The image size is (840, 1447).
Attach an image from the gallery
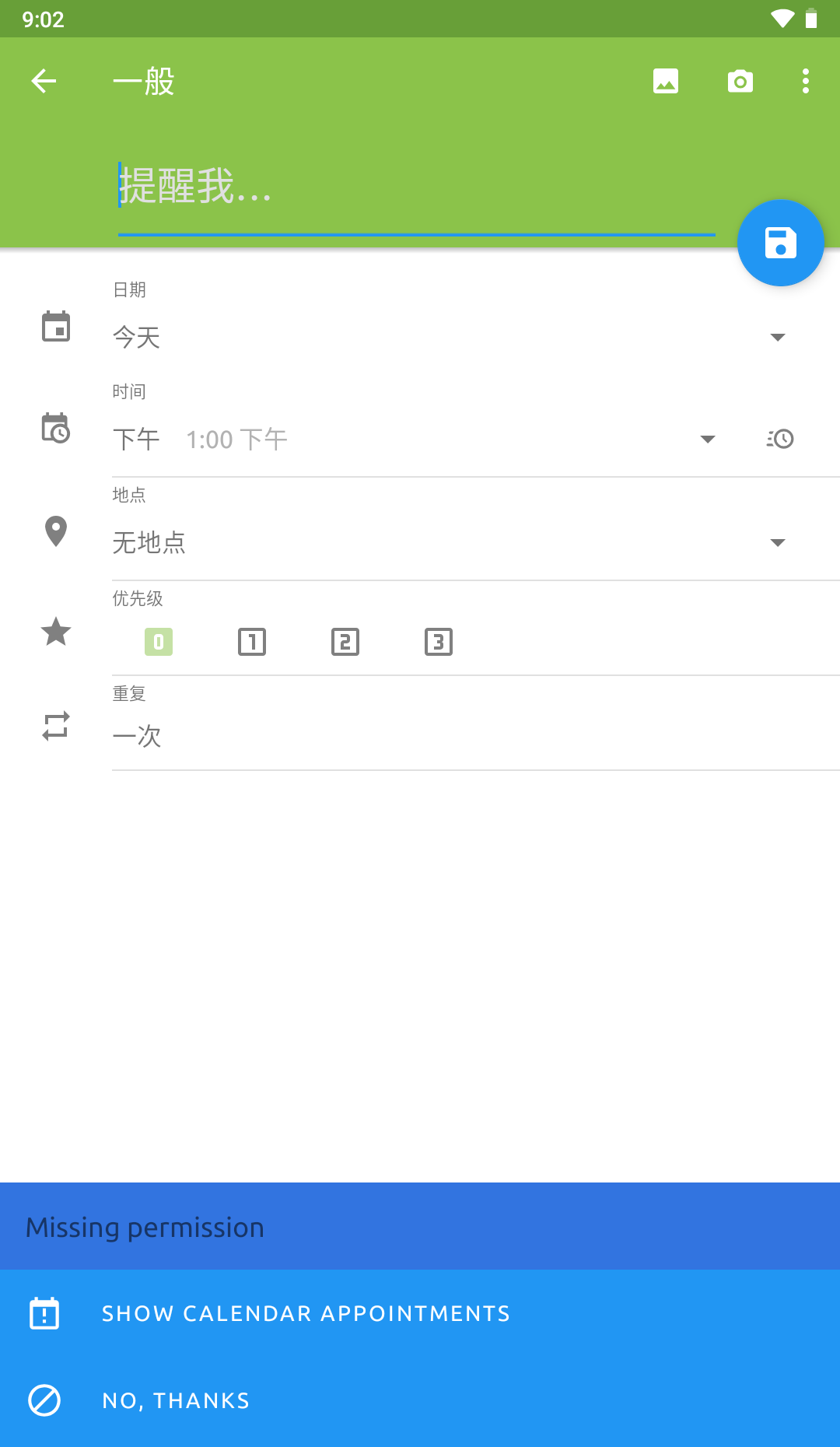(666, 81)
